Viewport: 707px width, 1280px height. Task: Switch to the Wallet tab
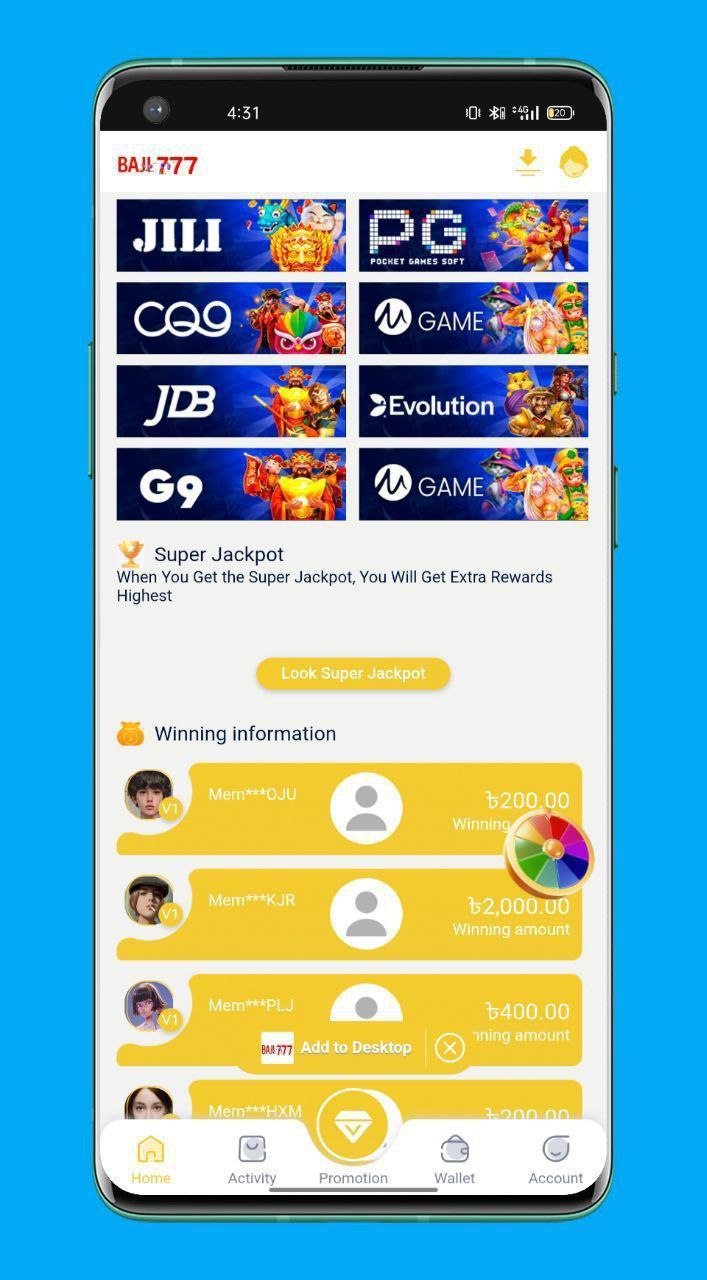[x=455, y=1160]
